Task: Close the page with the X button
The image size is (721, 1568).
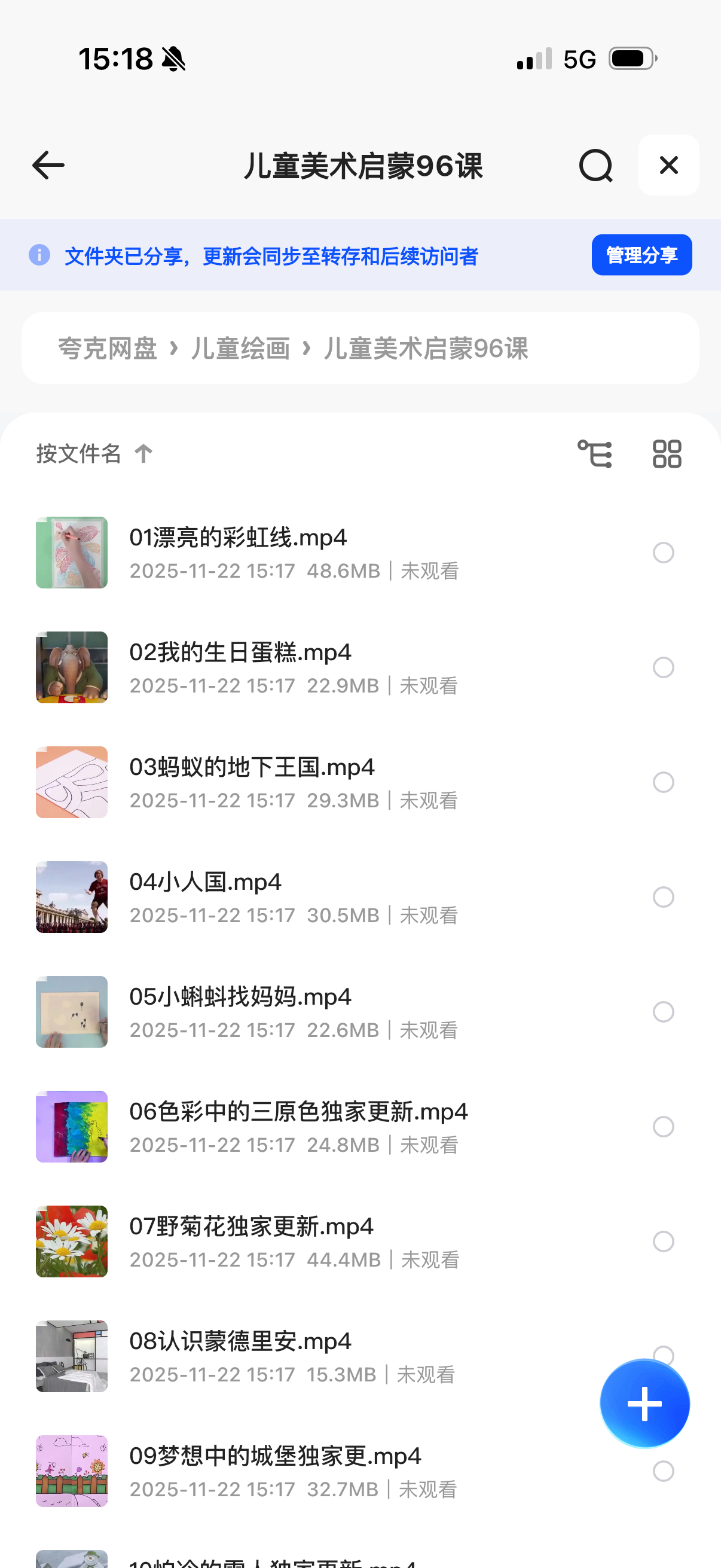Action: pyautogui.click(x=668, y=166)
